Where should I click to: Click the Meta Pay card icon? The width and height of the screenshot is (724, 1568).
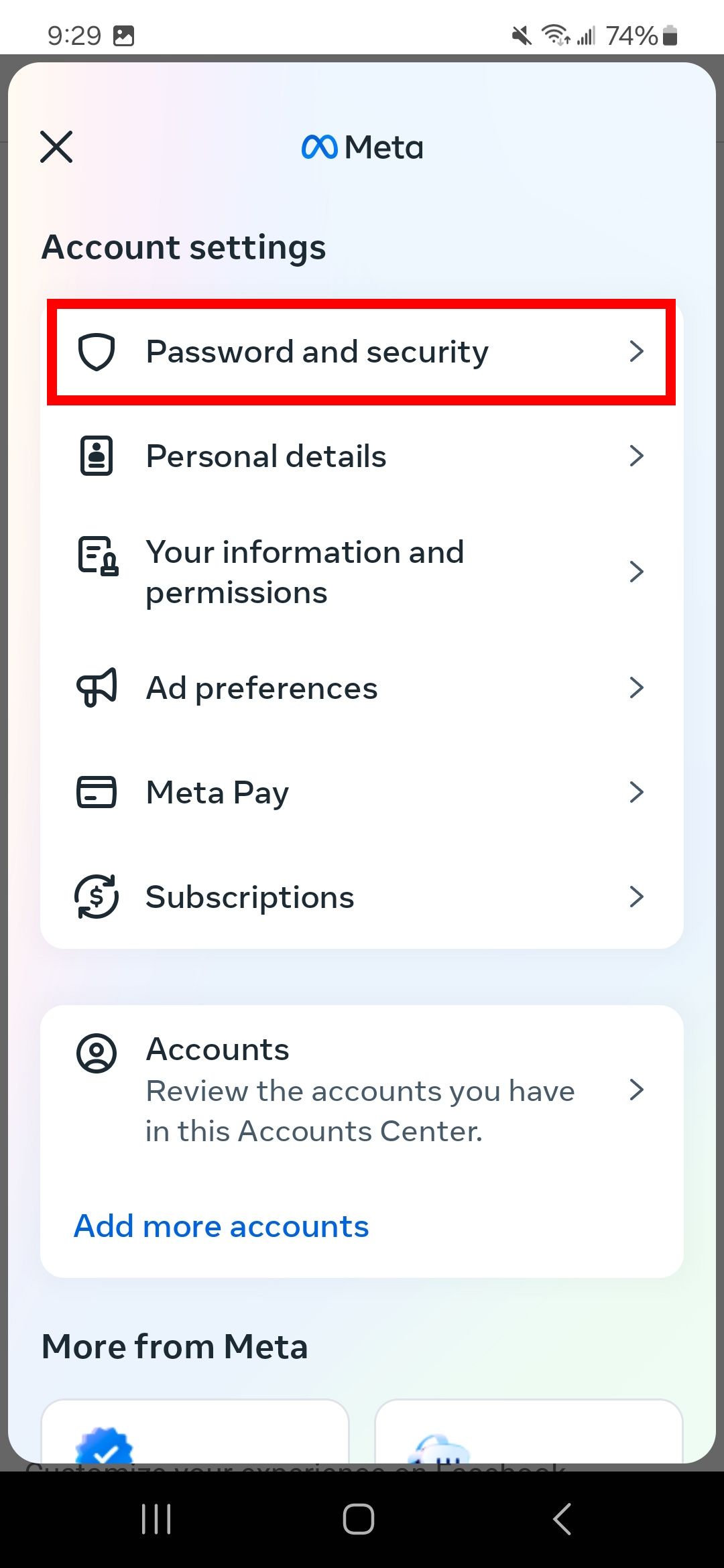click(96, 792)
